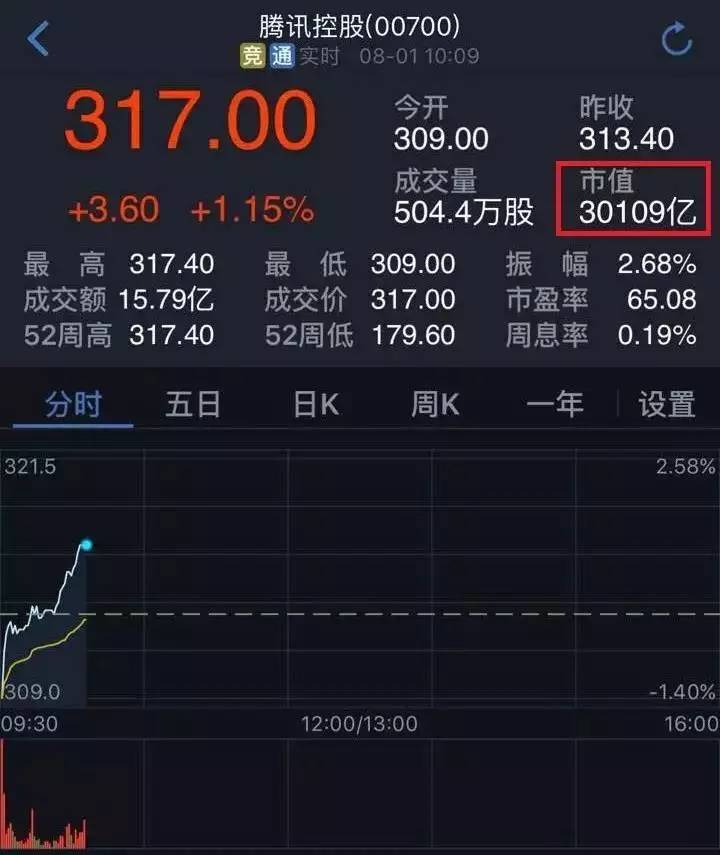Switch to the 日K daily candlestick tab
The image size is (720, 855).
point(316,405)
